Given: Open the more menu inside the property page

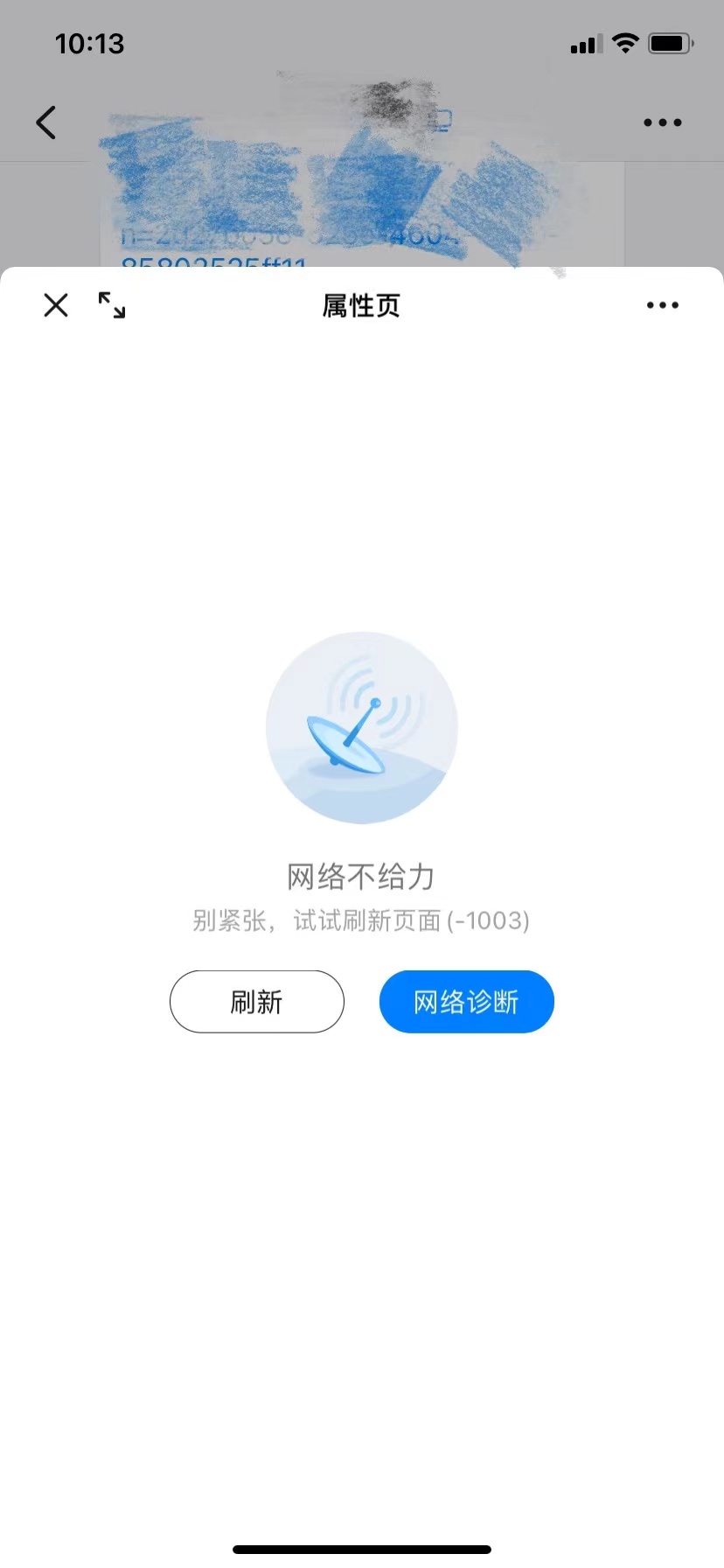Looking at the screenshot, I should pyautogui.click(x=662, y=304).
